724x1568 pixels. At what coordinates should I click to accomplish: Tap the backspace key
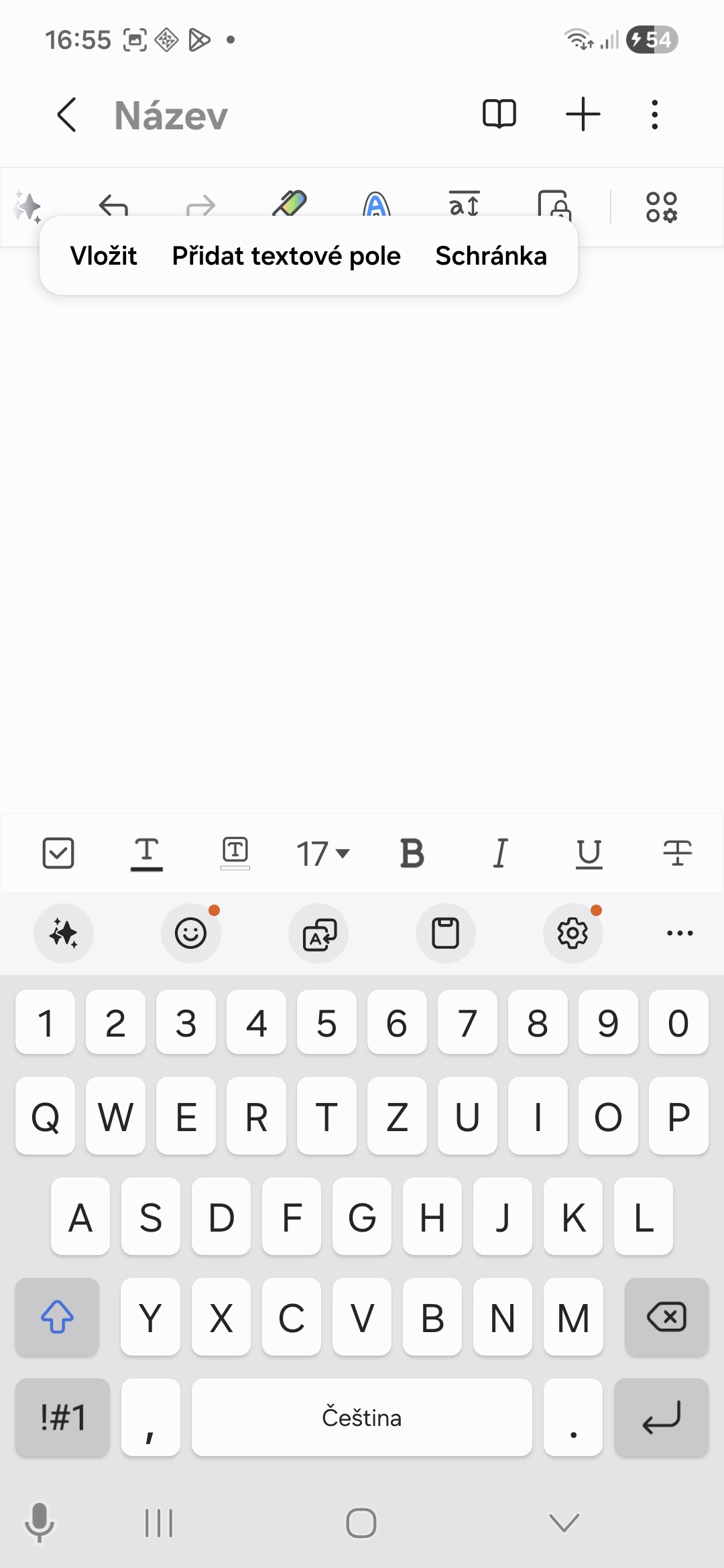tap(666, 1317)
